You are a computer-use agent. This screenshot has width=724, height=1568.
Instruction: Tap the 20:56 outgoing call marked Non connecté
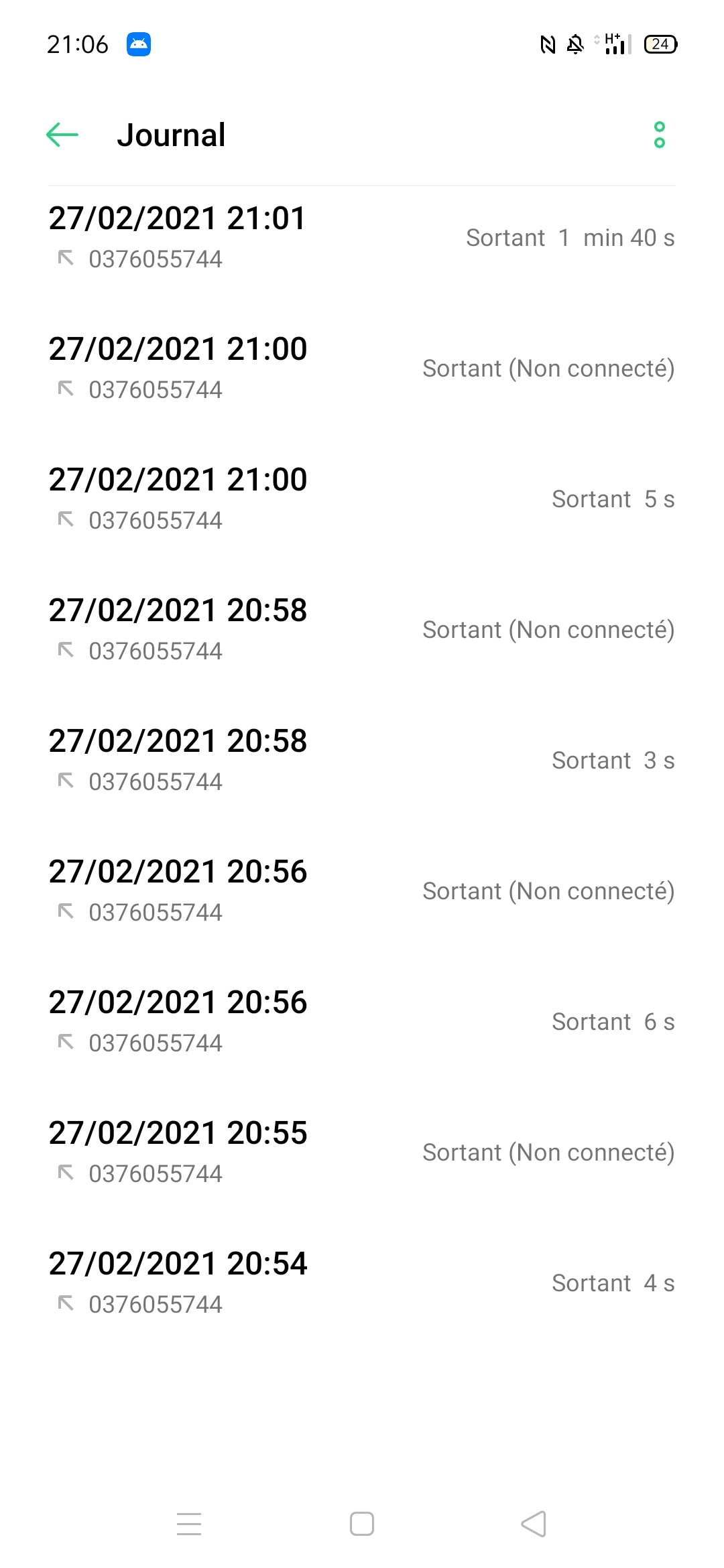[362, 891]
